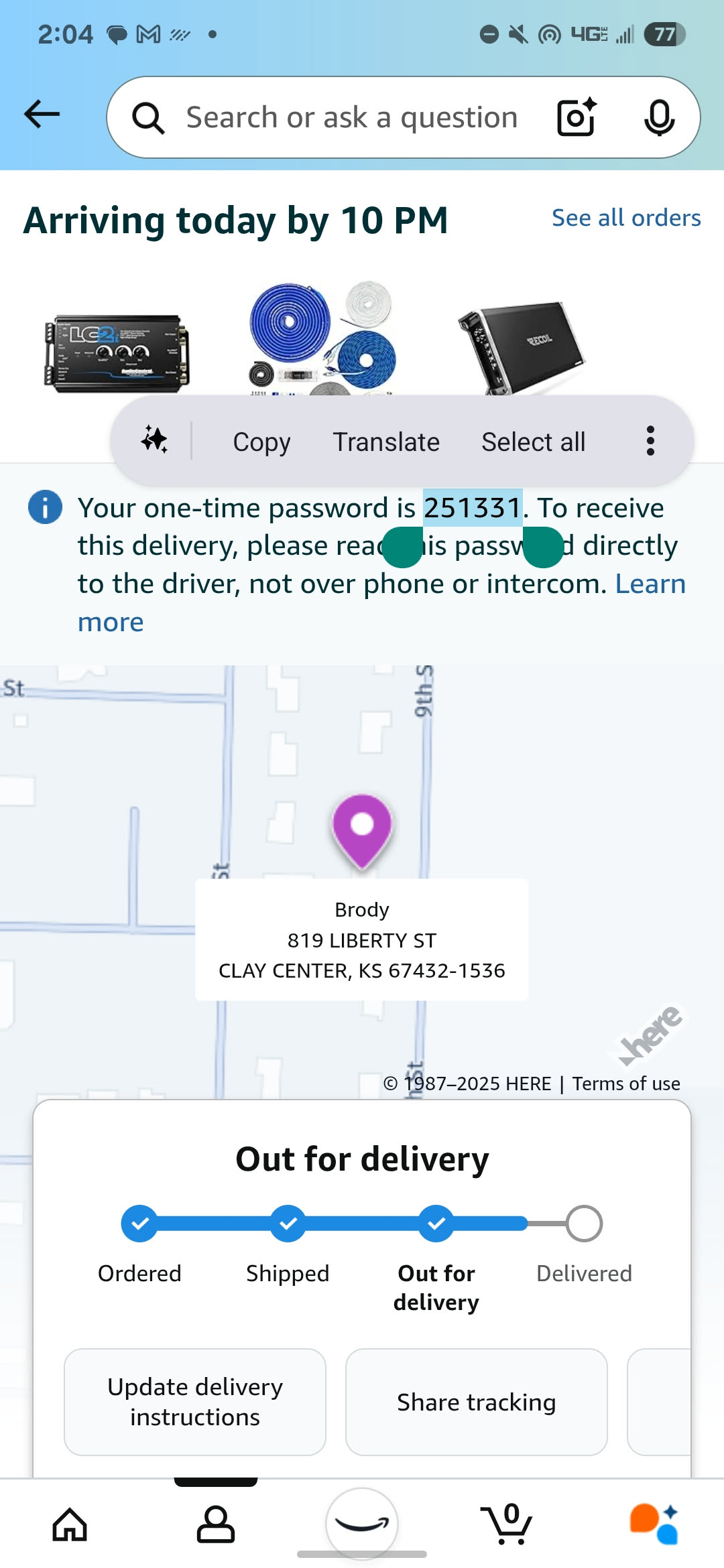Tap Update delivery instructions
Screen dimensions: 724x1568
tap(195, 1402)
